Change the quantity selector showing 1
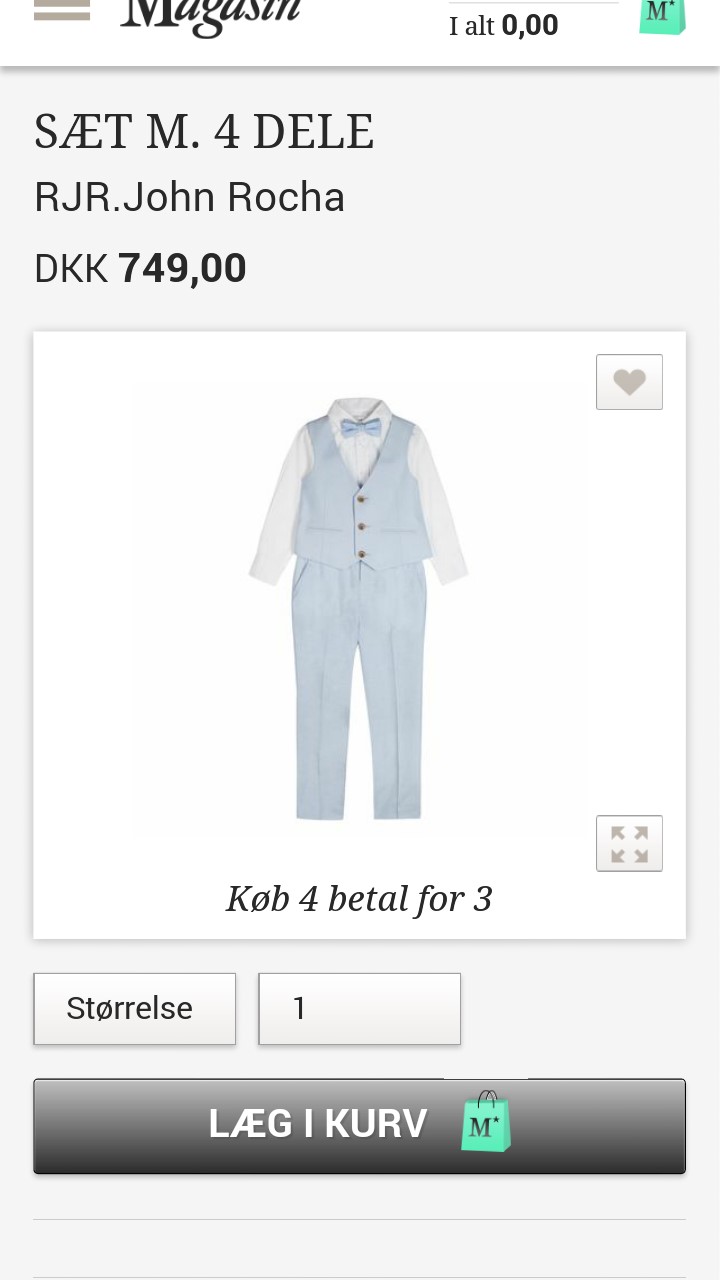 click(x=359, y=1008)
